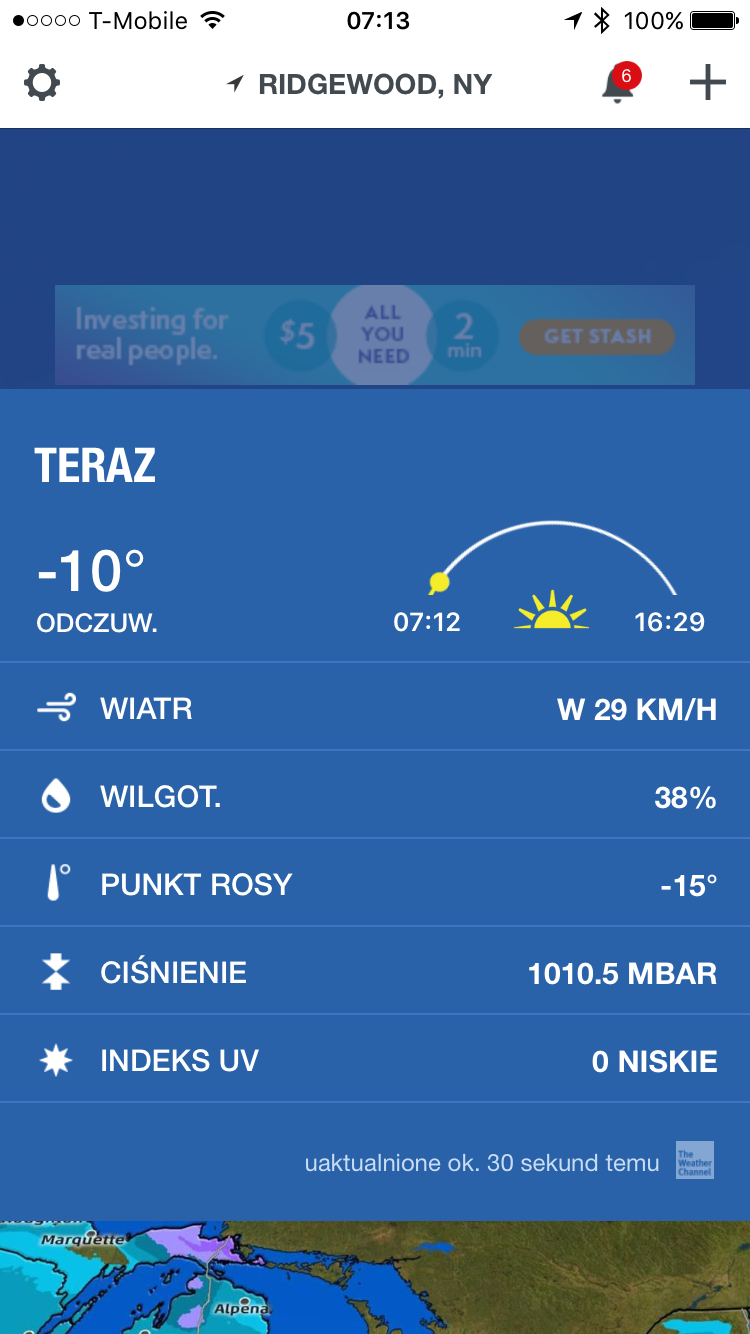Tap the Ridgewood, NY location title
The width and height of the screenshot is (750, 1334).
(x=374, y=85)
